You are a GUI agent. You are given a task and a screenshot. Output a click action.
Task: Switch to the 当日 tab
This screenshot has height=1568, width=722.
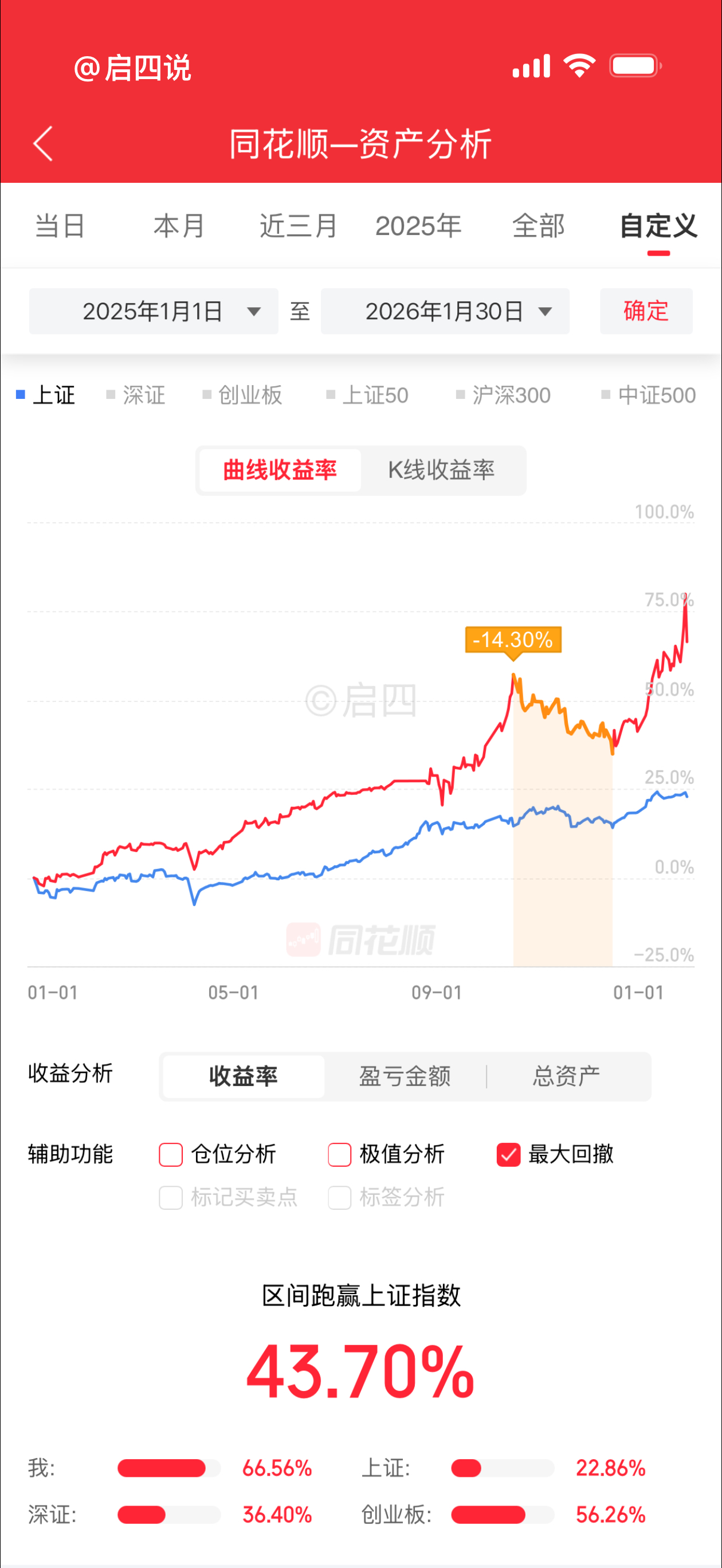tap(60, 226)
